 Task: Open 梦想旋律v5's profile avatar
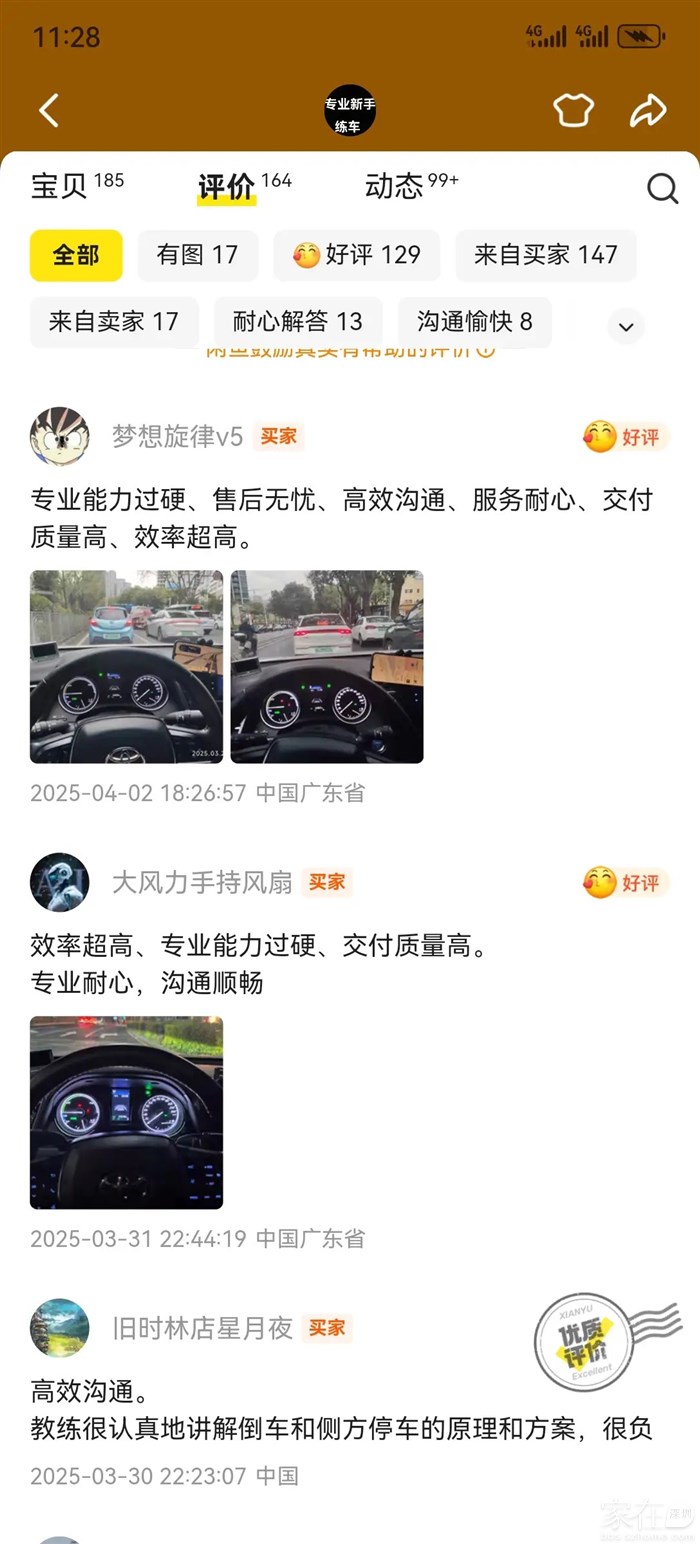tap(59, 437)
